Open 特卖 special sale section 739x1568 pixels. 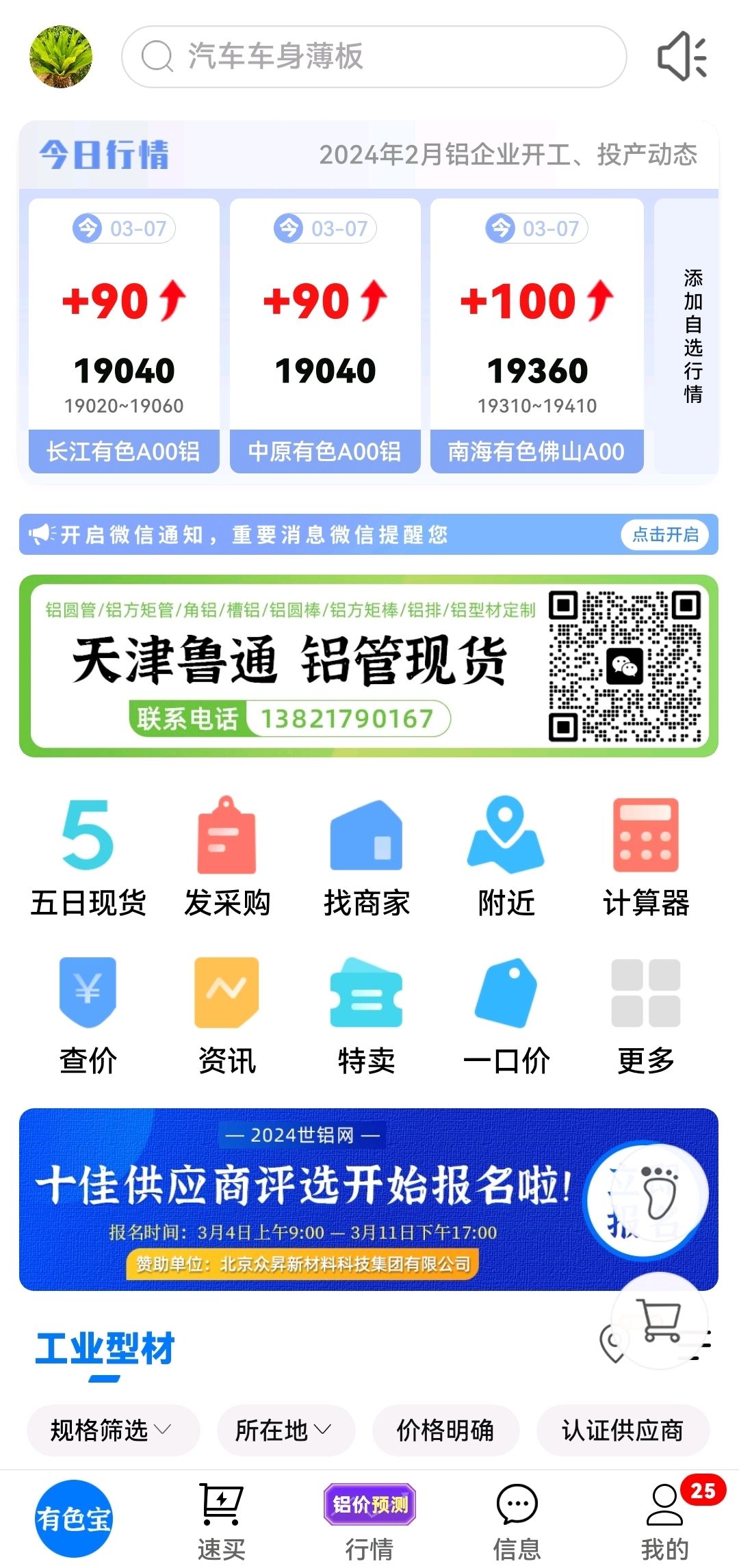pos(367,1017)
